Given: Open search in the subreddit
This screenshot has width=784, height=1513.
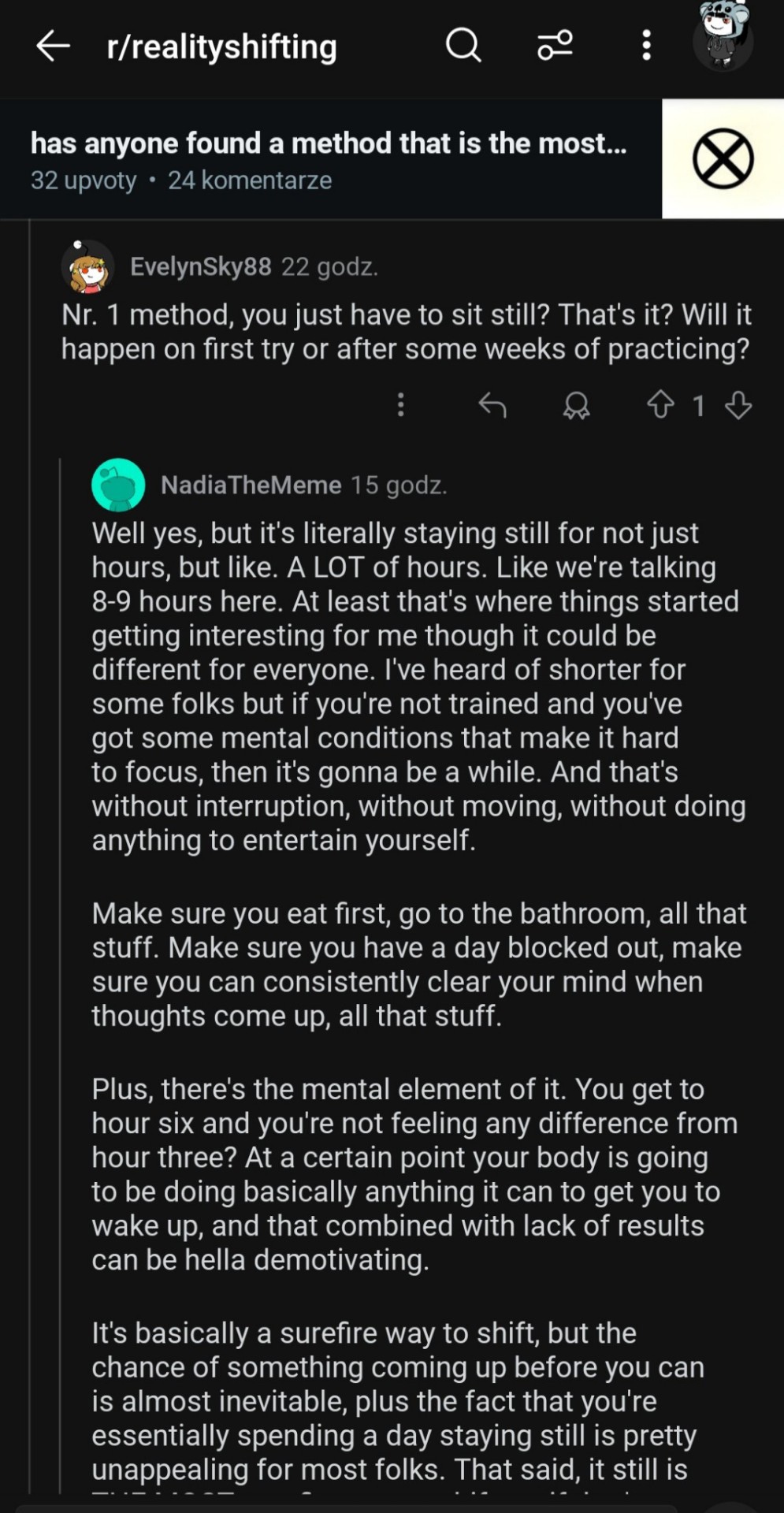Looking at the screenshot, I should [463, 46].
